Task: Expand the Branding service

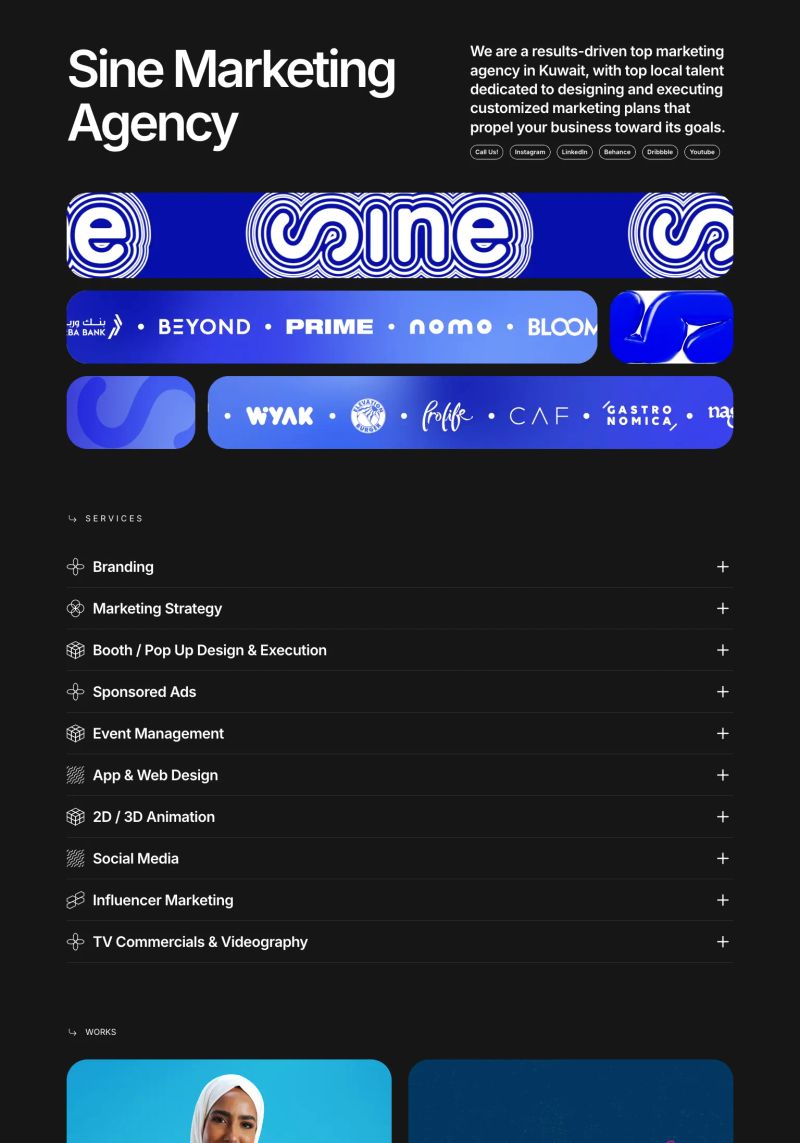Action: click(x=722, y=567)
